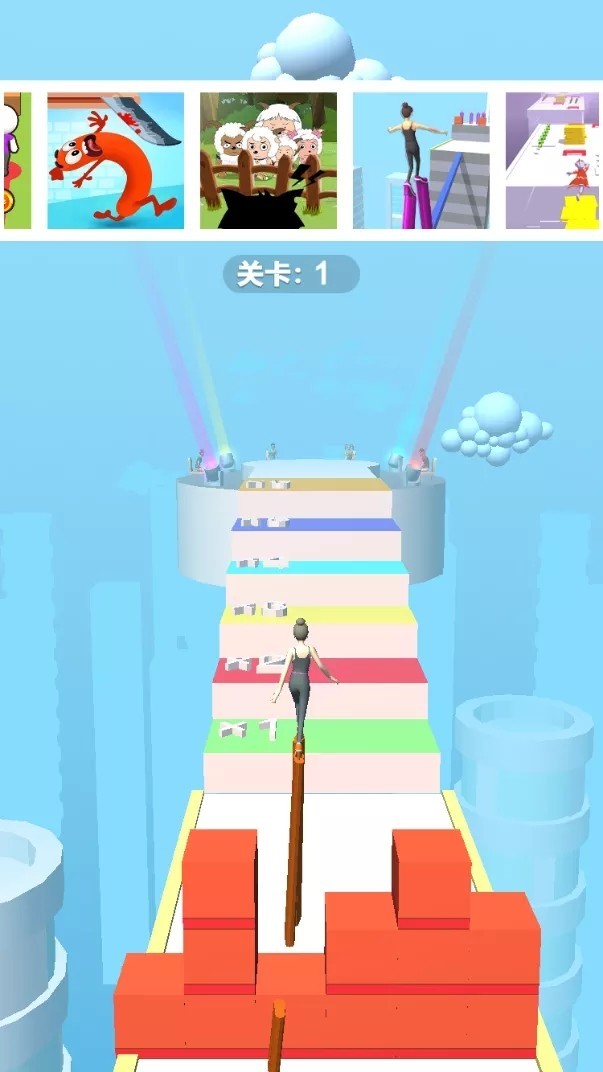Screen dimensions: 603x1072
Task: Open the red sausage and knife game tile
Action: 115,160
